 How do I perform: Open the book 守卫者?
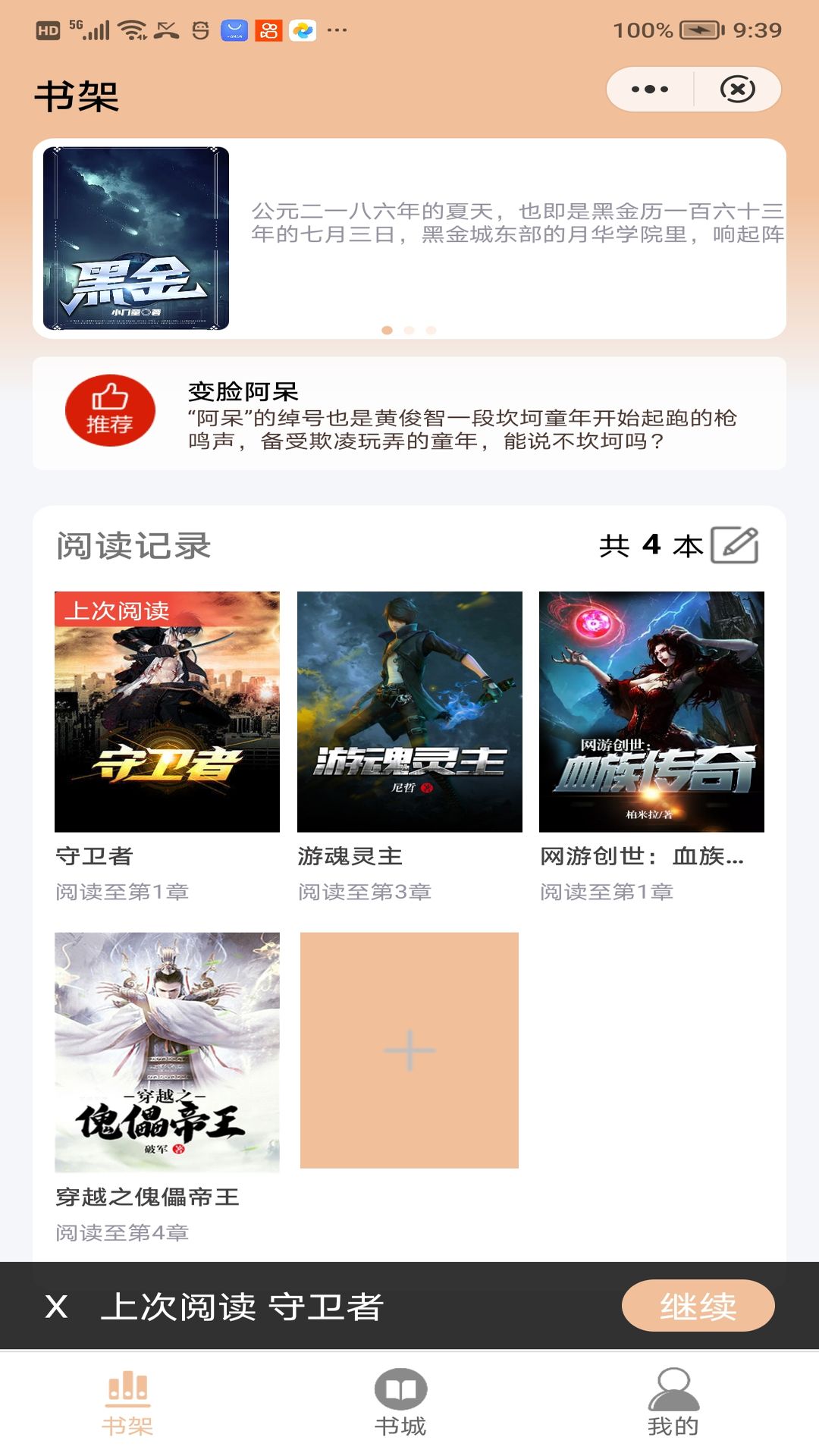pos(167,711)
